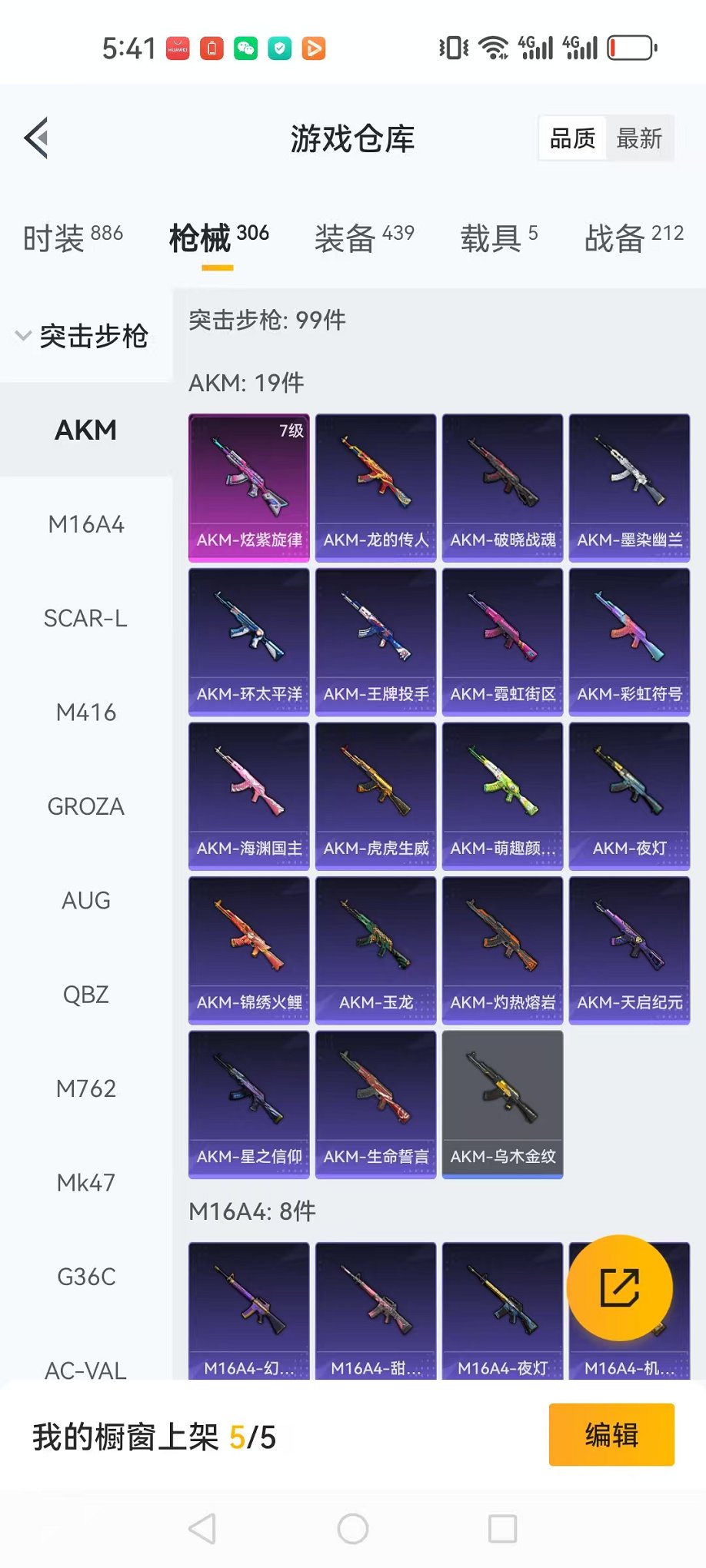View the AKM-彩虹符号 skin
The image size is (706, 1568).
pyautogui.click(x=629, y=642)
